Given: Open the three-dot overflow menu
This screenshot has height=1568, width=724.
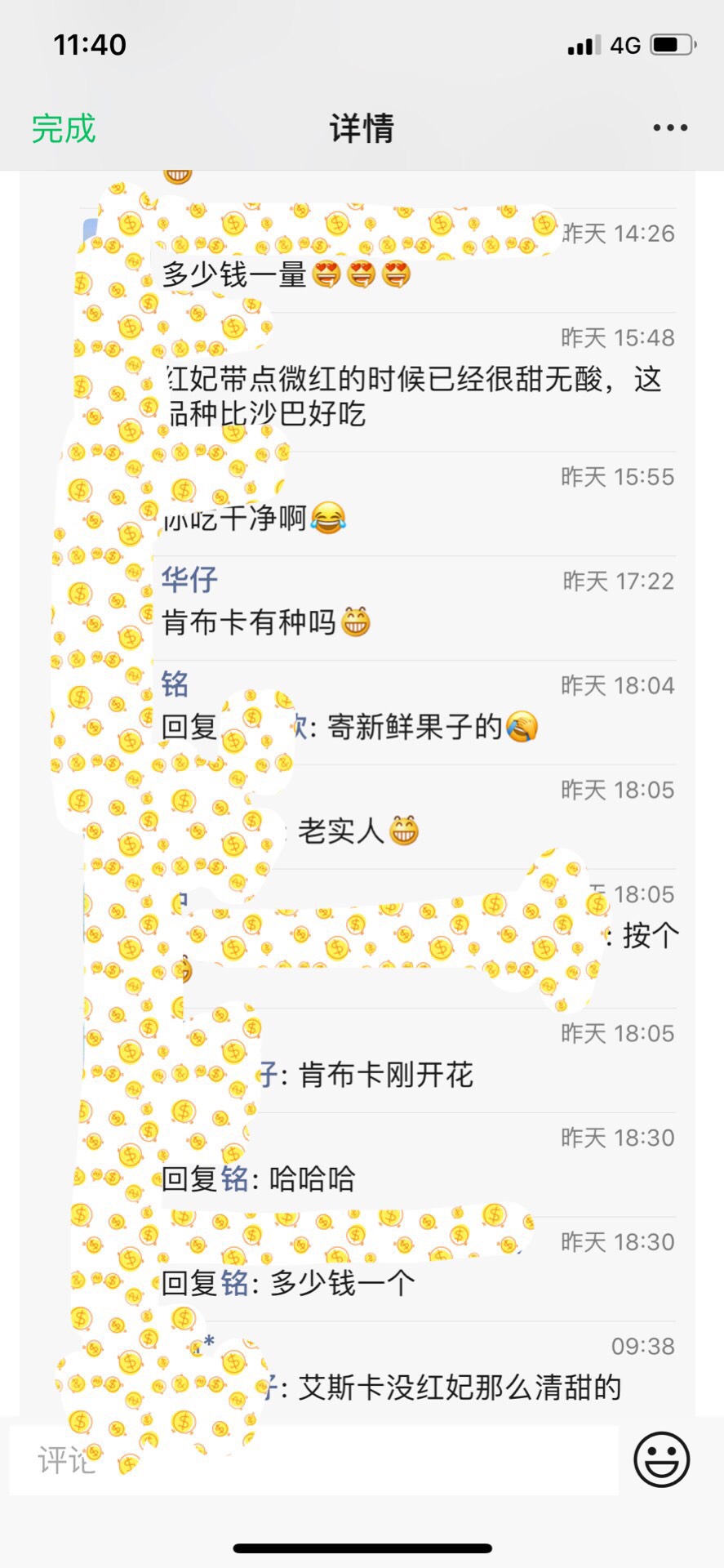Looking at the screenshot, I should click(669, 128).
